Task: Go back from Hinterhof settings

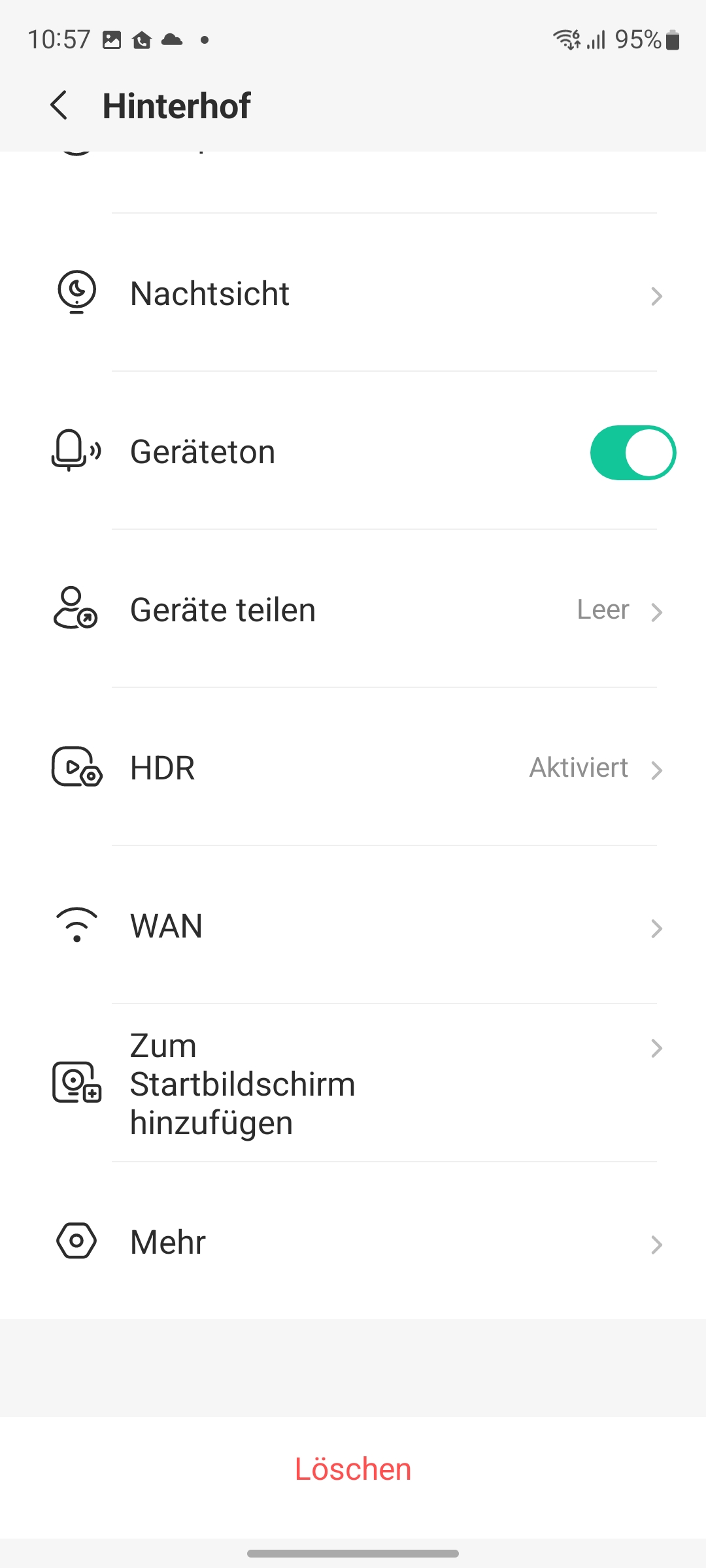Action: point(59,105)
